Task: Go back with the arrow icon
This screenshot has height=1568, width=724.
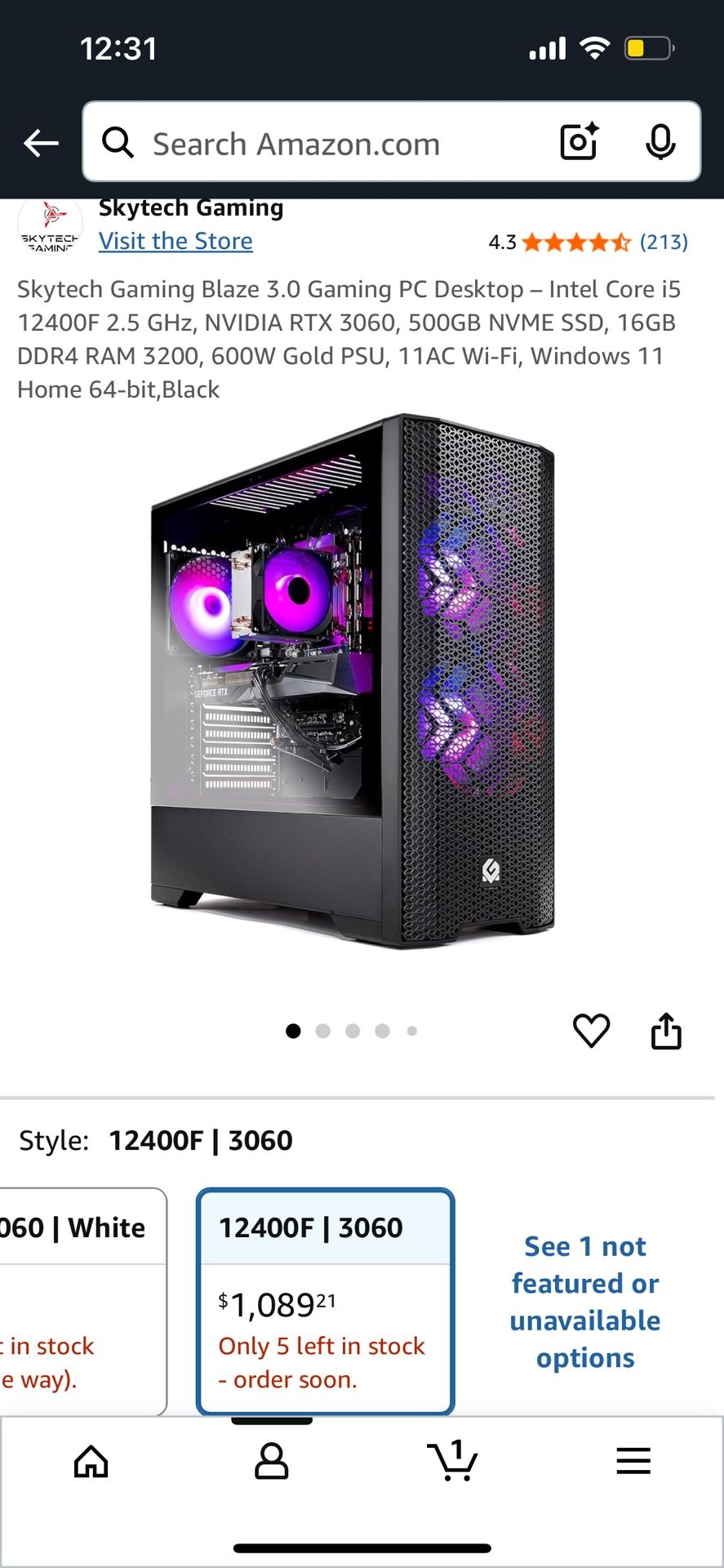Action: [41, 143]
